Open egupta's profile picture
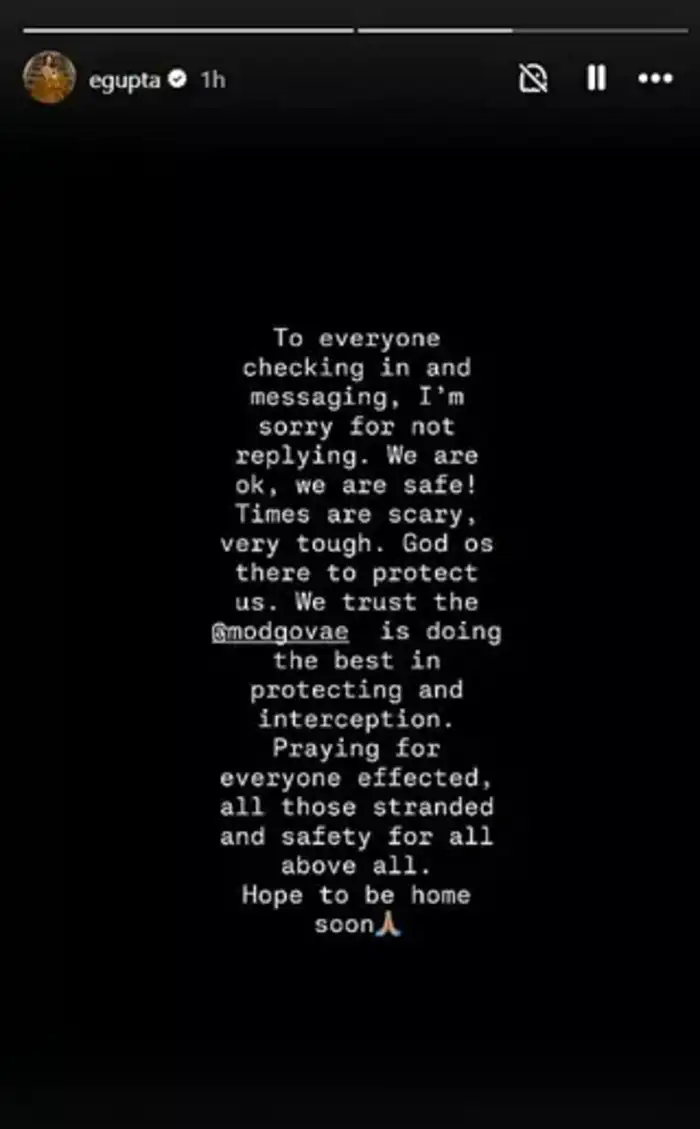700x1129 pixels. coord(49,78)
